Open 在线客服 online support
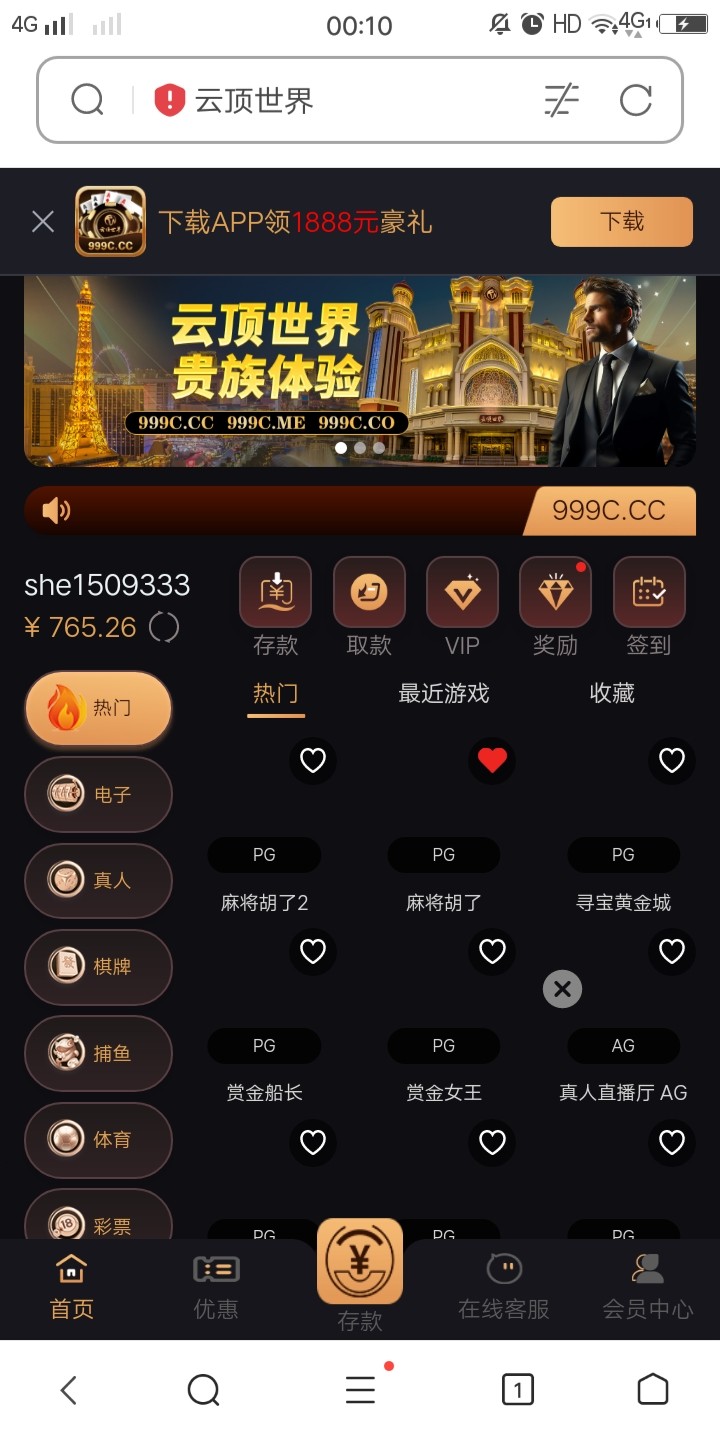The image size is (720, 1440). [504, 1288]
